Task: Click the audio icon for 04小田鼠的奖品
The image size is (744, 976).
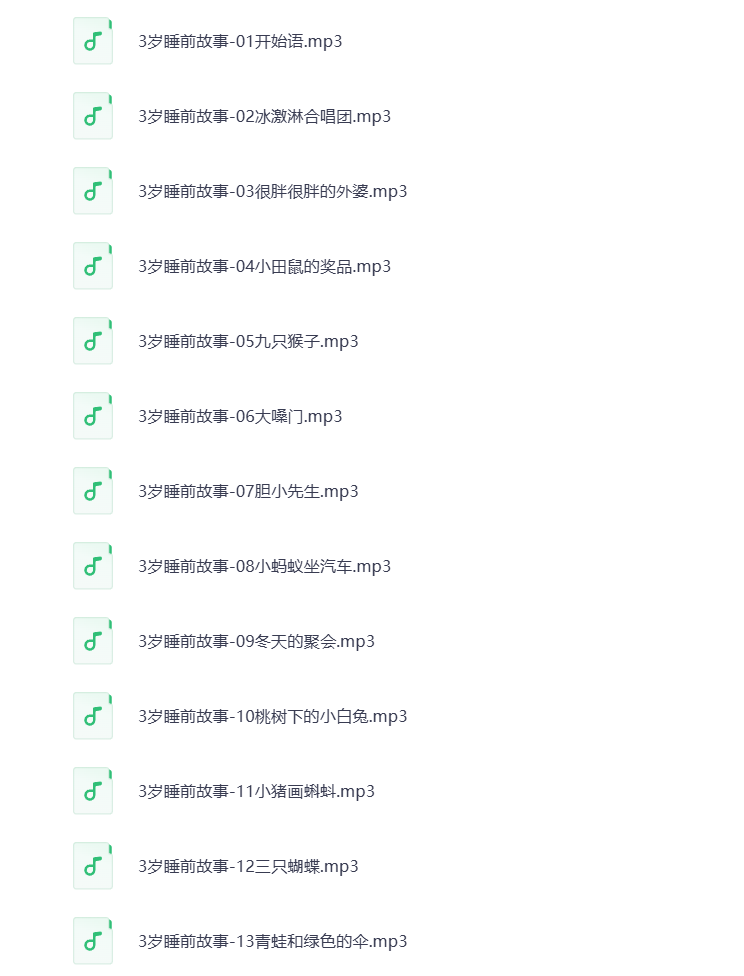Action: pos(93,266)
